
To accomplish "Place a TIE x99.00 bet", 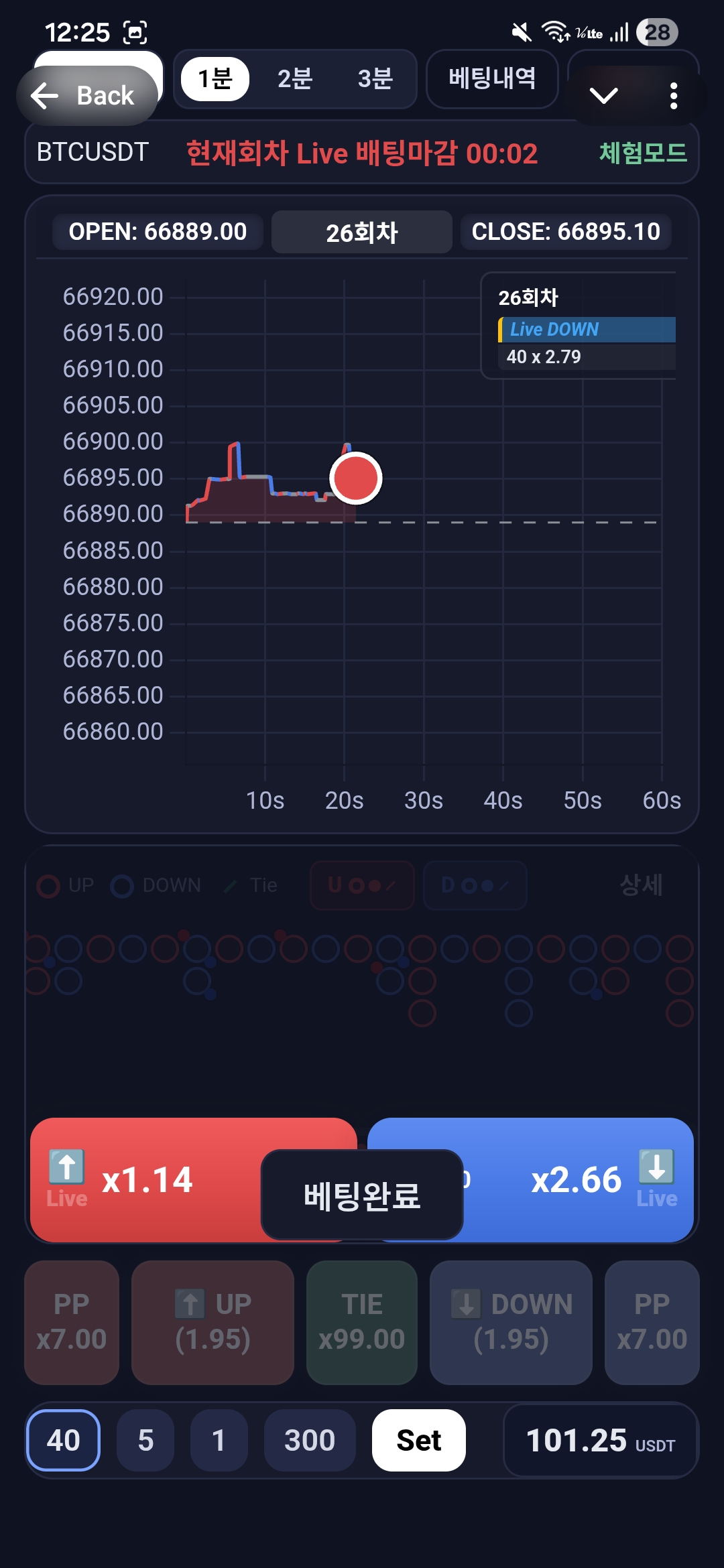I will point(362,1322).
